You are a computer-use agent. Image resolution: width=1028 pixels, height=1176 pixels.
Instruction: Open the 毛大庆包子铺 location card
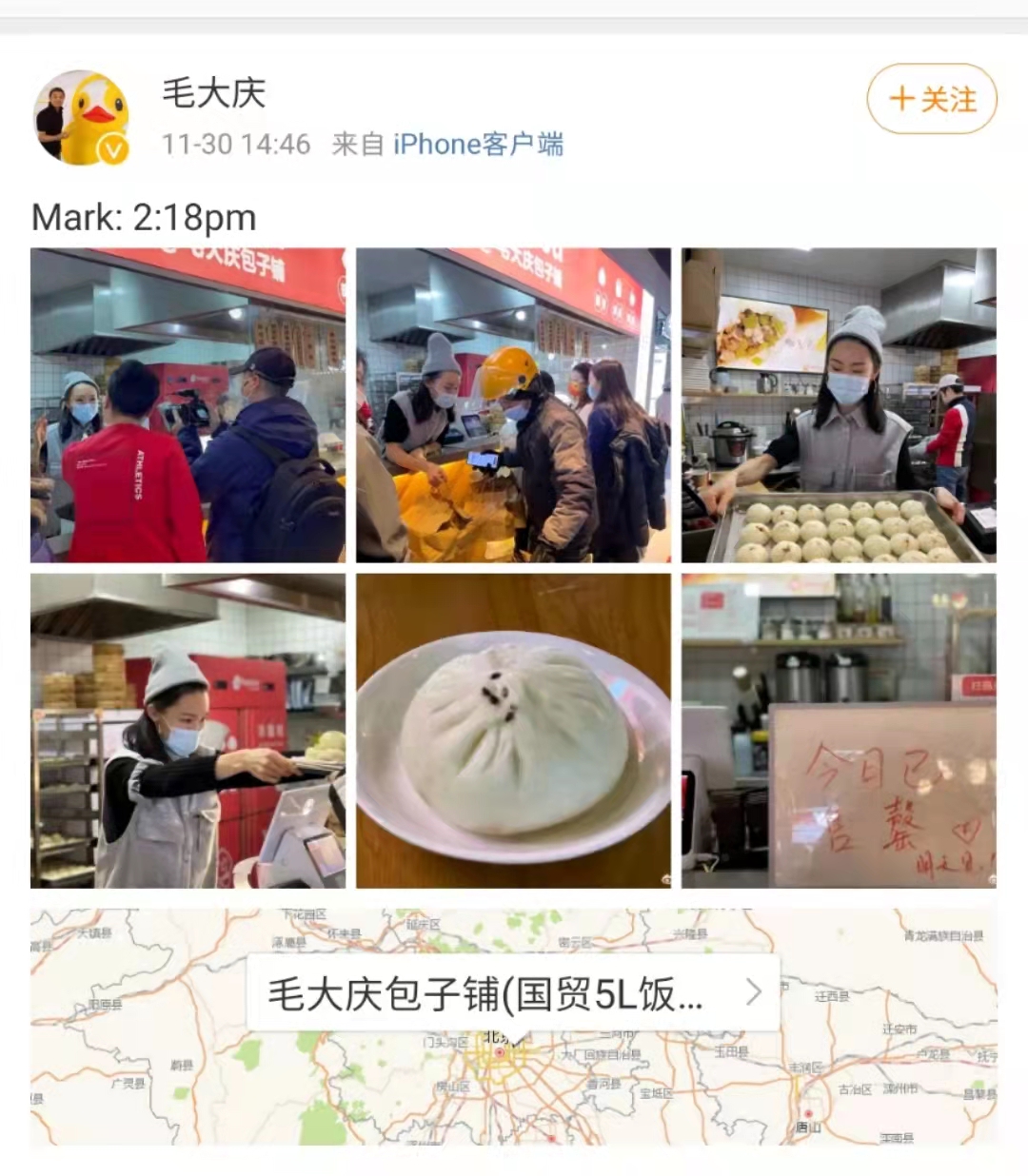513,993
